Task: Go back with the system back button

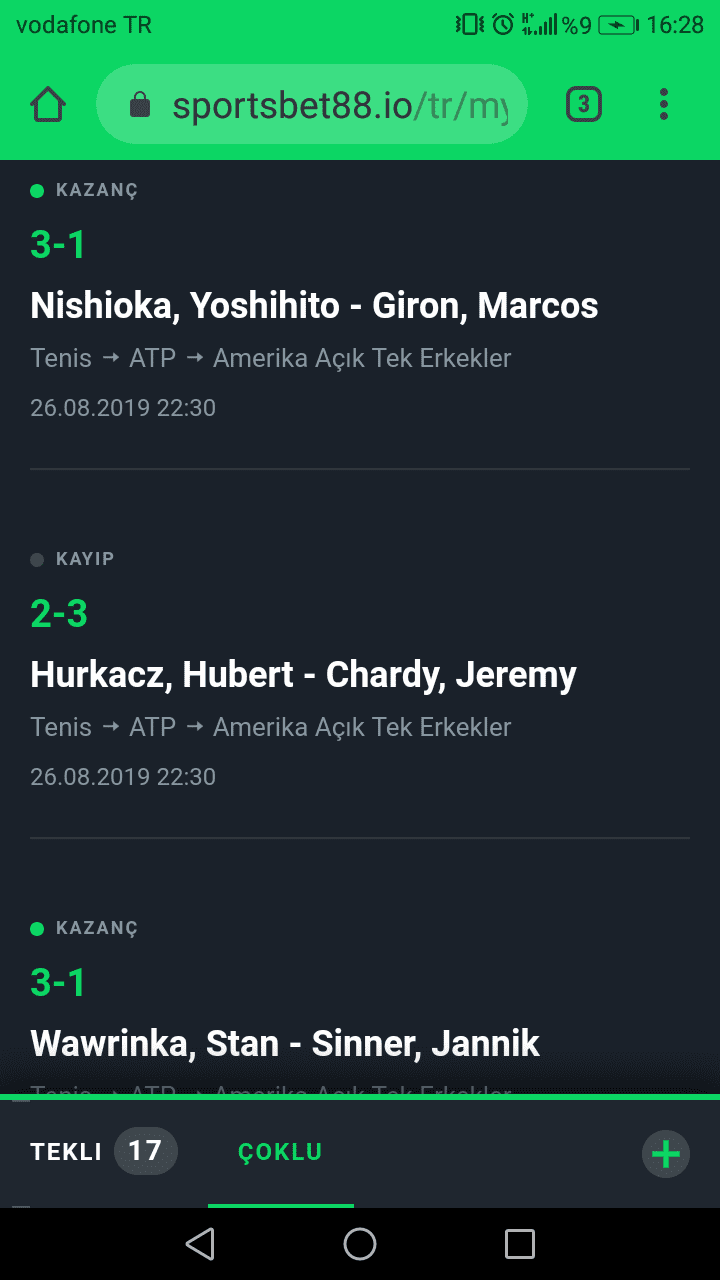Action: coord(200,1244)
